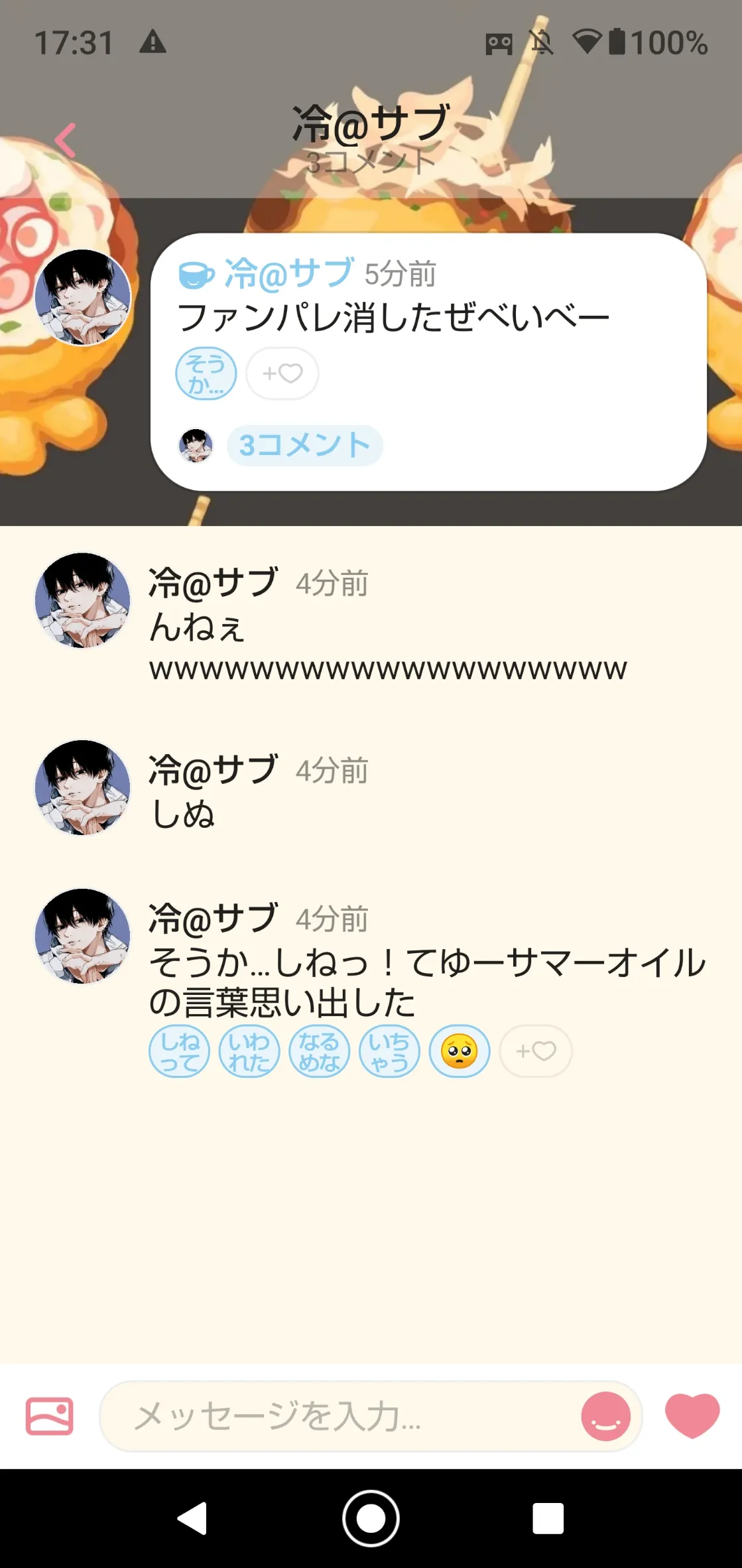Open the recent apps view

(x=548, y=1518)
